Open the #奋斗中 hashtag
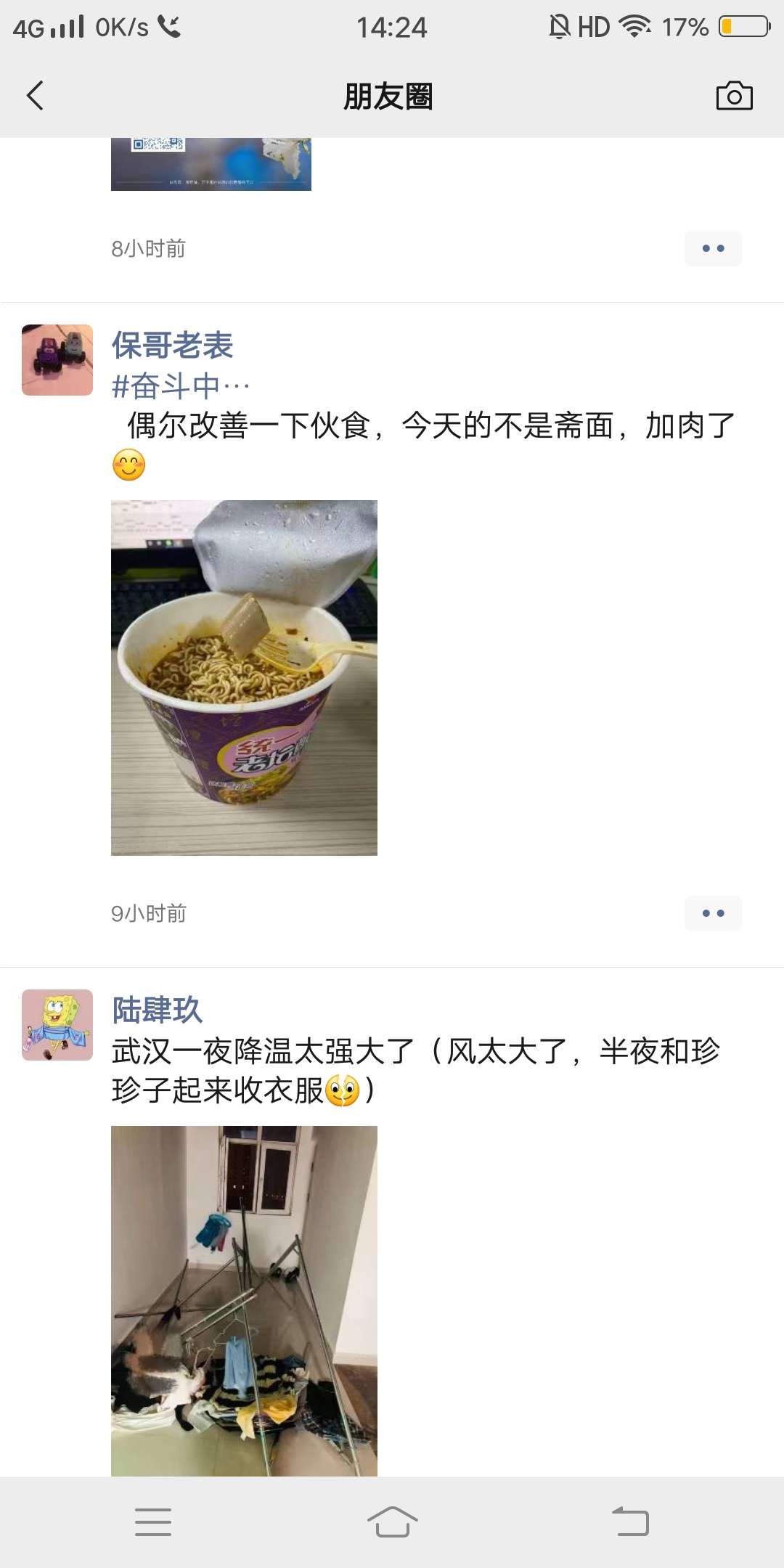This screenshot has width=784, height=1568. click(x=180, y=386)
